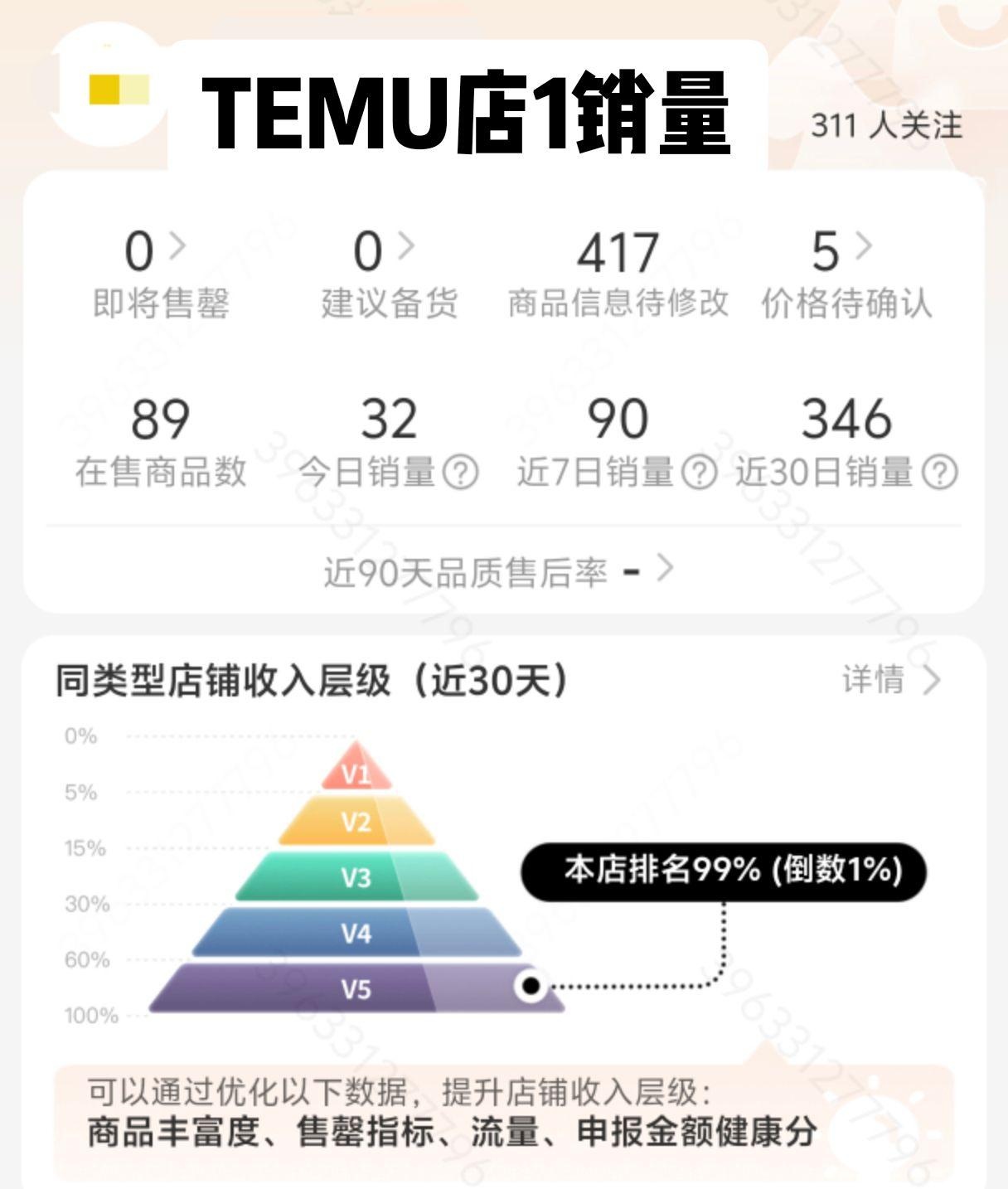Open the 即将售罄 items list
The height and width of the screenshot is (1189, 1008).
point(159,274)
